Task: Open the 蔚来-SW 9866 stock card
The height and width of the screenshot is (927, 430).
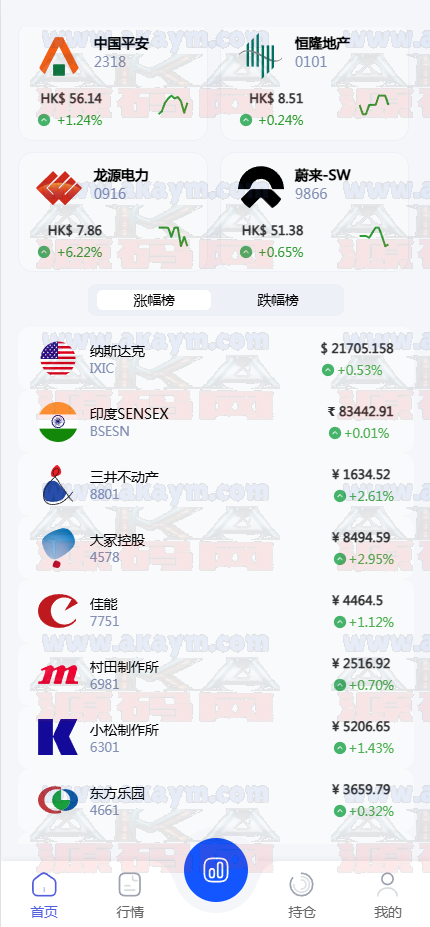Action: (315, 212)
